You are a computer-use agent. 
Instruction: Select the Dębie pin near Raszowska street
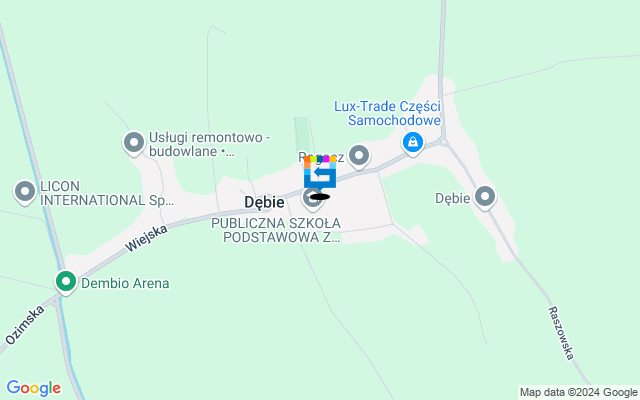(x=486, y=197)
